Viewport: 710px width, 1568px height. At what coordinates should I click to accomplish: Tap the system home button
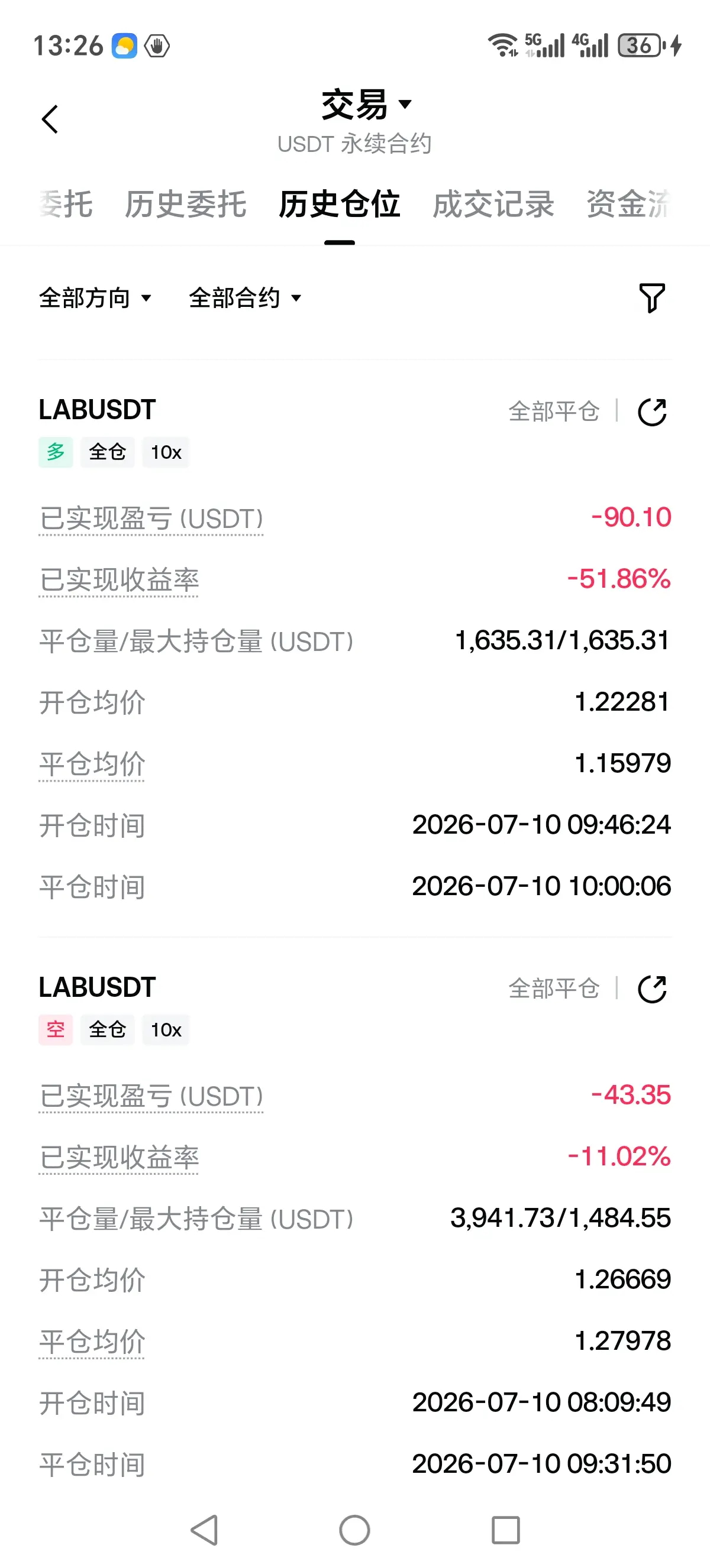(x=354, y=1530)
